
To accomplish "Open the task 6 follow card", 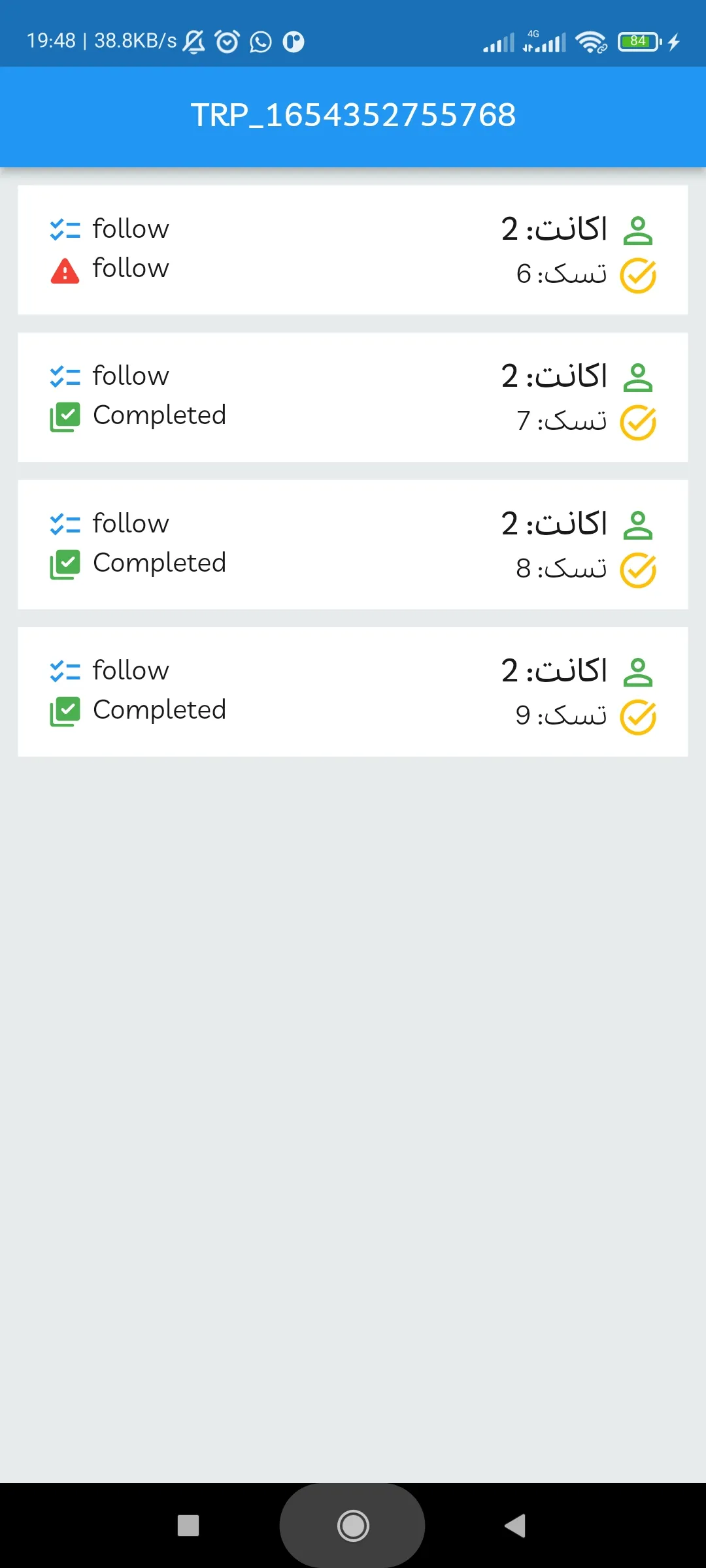I will pos(353,250).
